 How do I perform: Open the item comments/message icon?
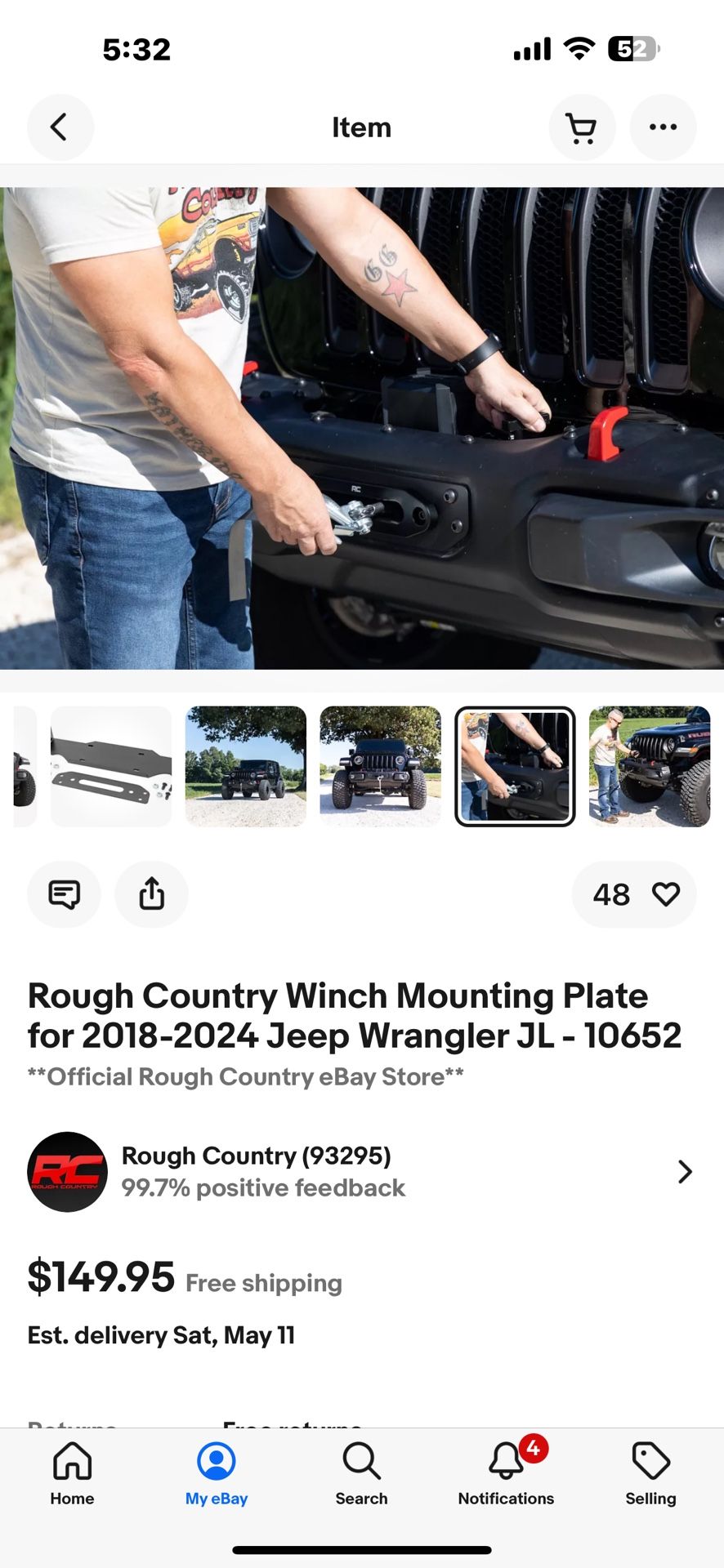[64, 894]
